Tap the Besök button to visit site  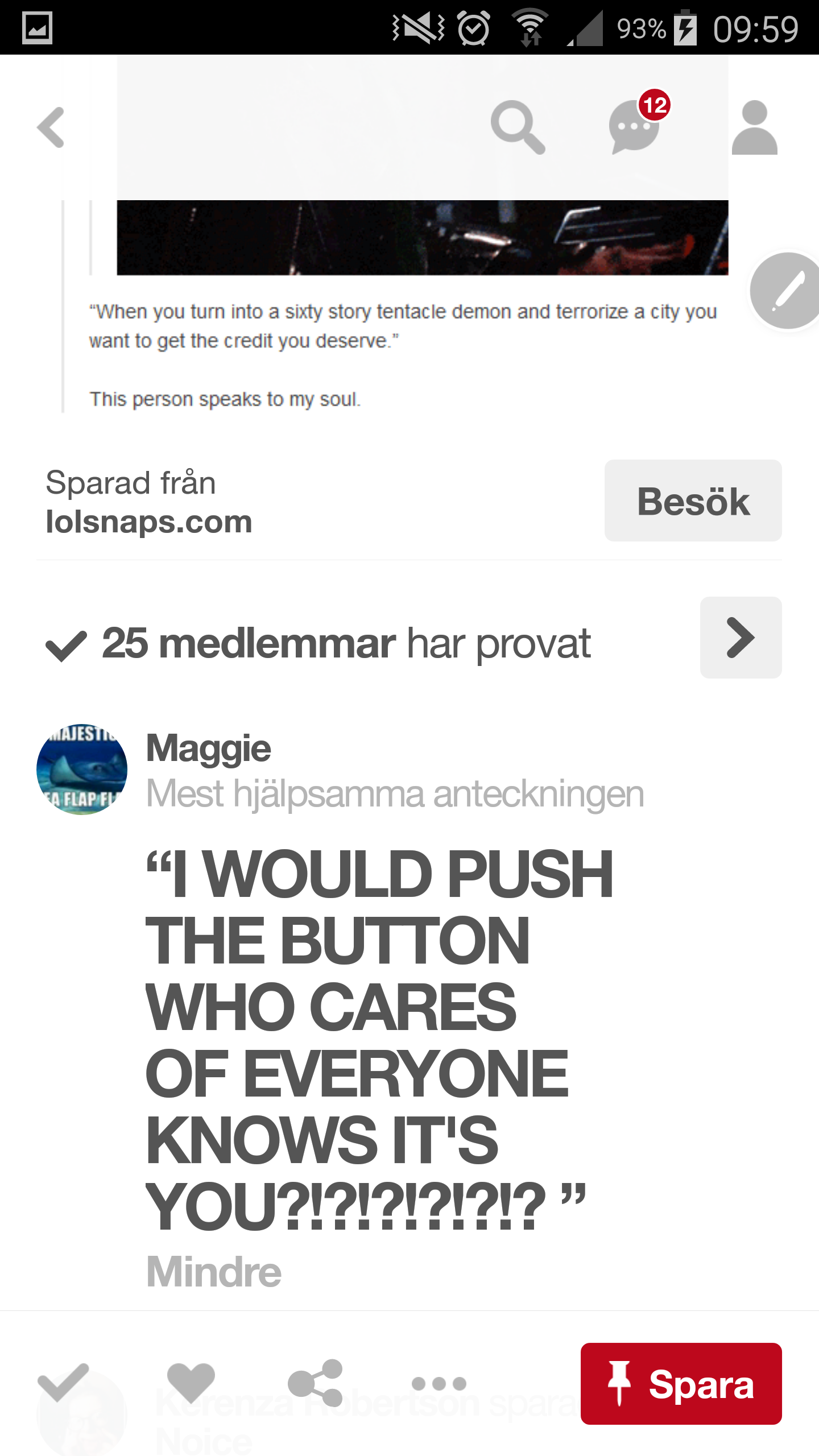(x=693, y=500)
